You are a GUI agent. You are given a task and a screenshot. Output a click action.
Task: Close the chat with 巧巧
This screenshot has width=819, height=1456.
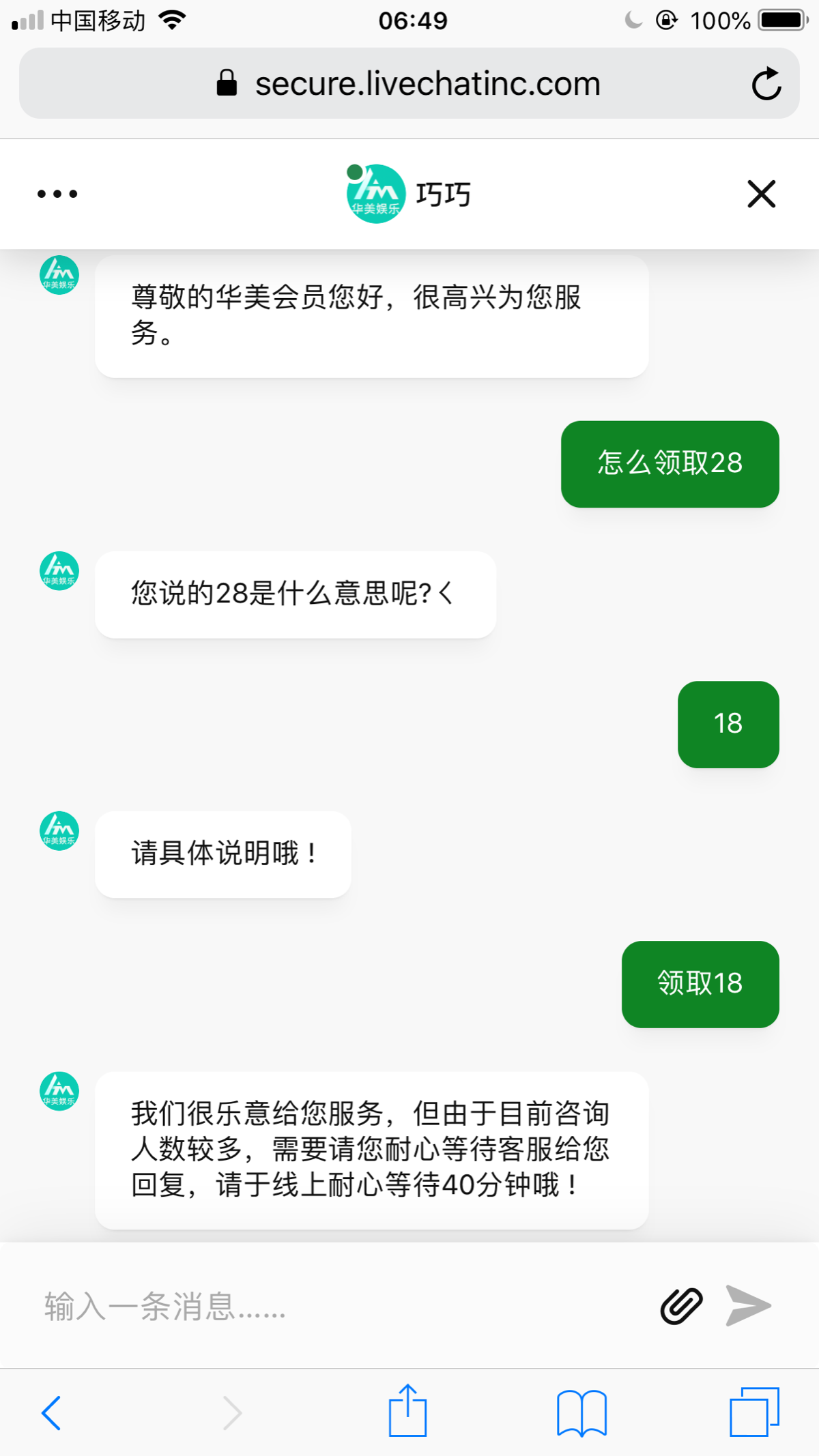pos(761,194)
